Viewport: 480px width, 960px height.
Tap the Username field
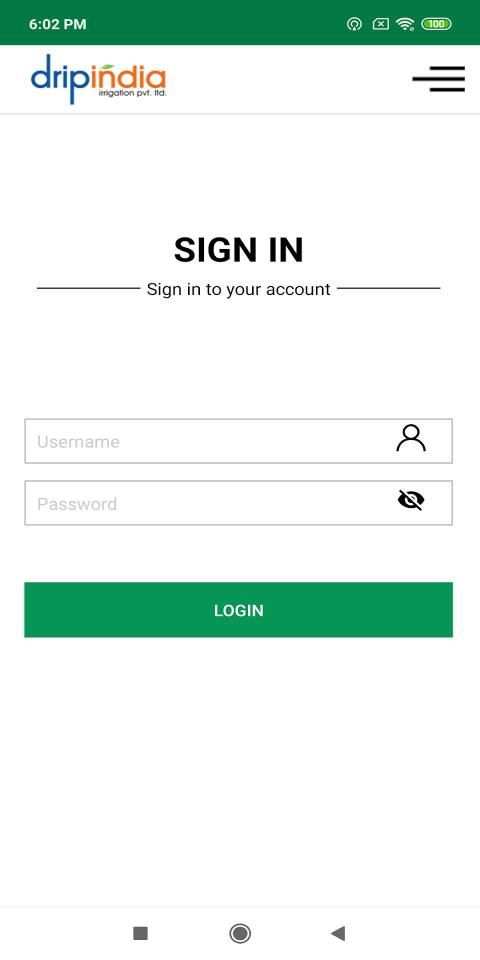(238, 441)
